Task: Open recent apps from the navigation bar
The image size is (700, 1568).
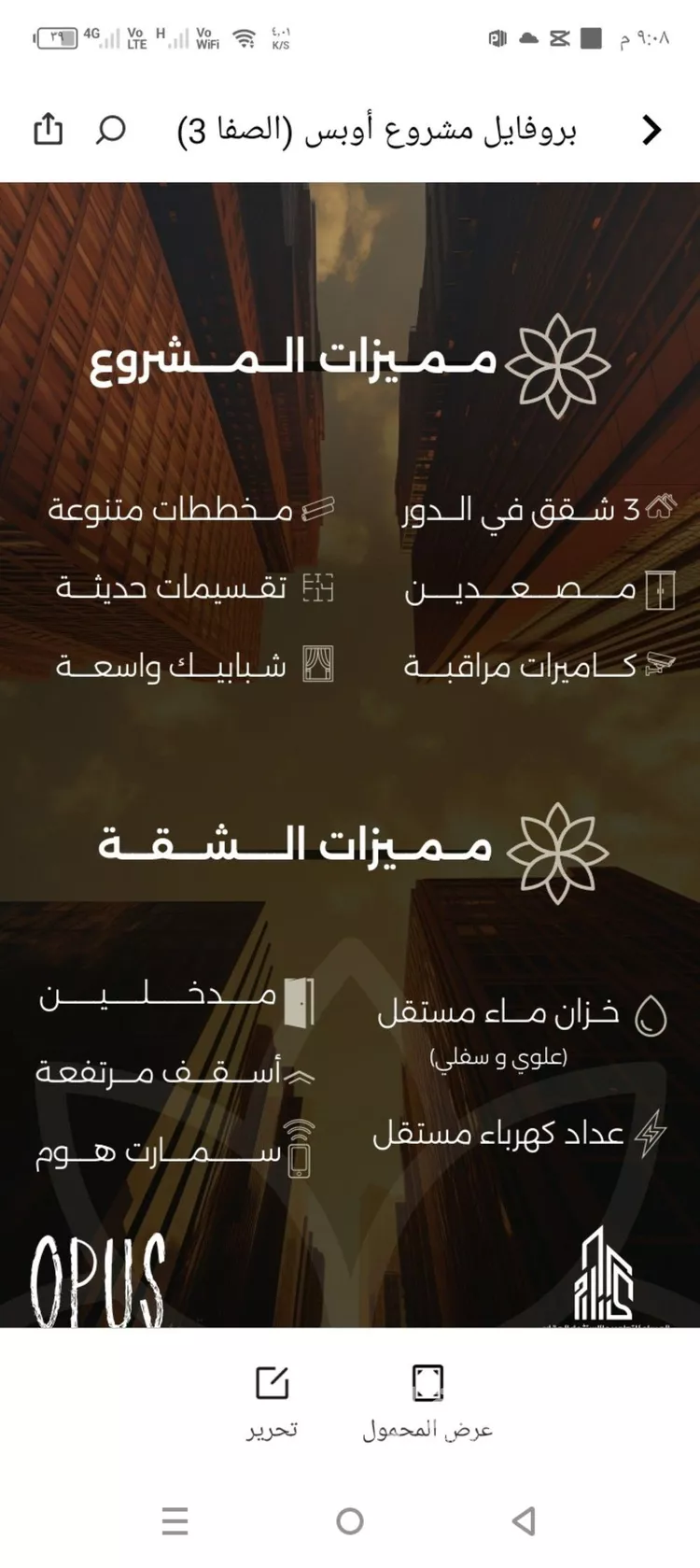Action: click(x=175, y=1521)
